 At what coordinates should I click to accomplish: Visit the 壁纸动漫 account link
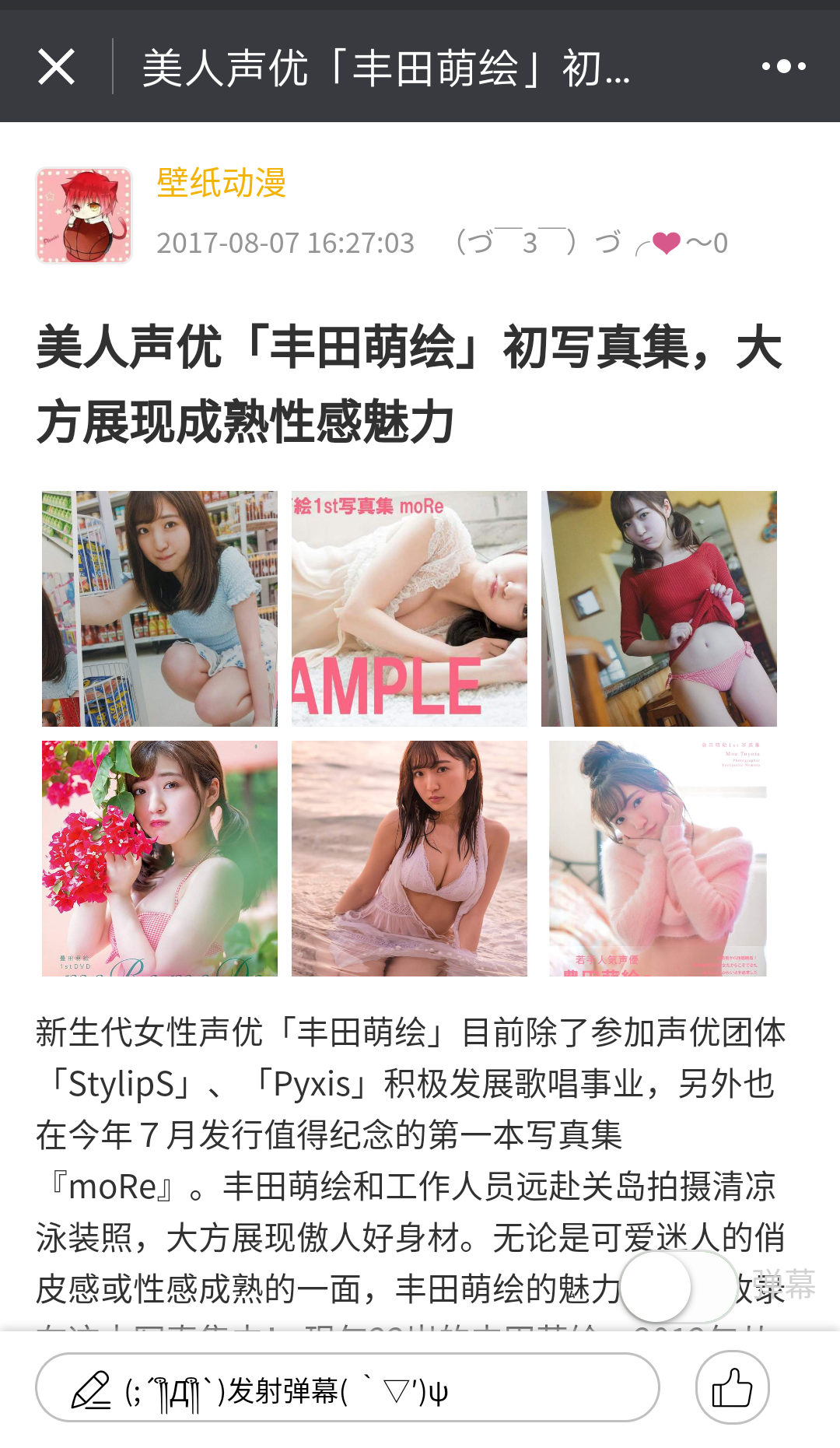[222, 183]
